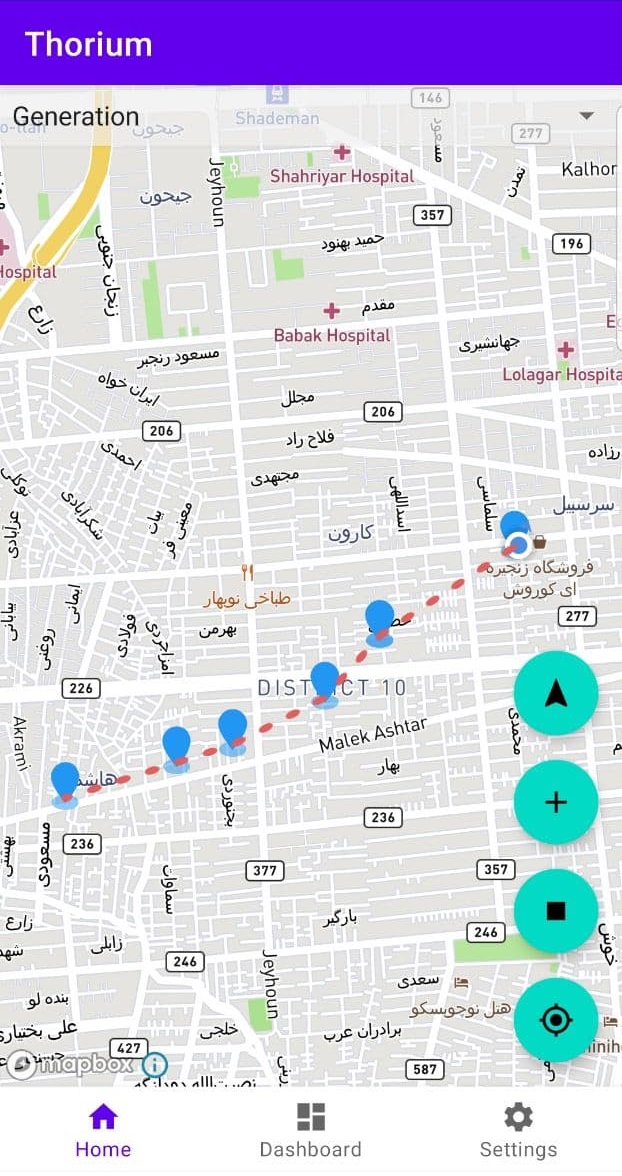Select the map pin above District 10 label
The image size is (622, 1176).
[325, 682]
